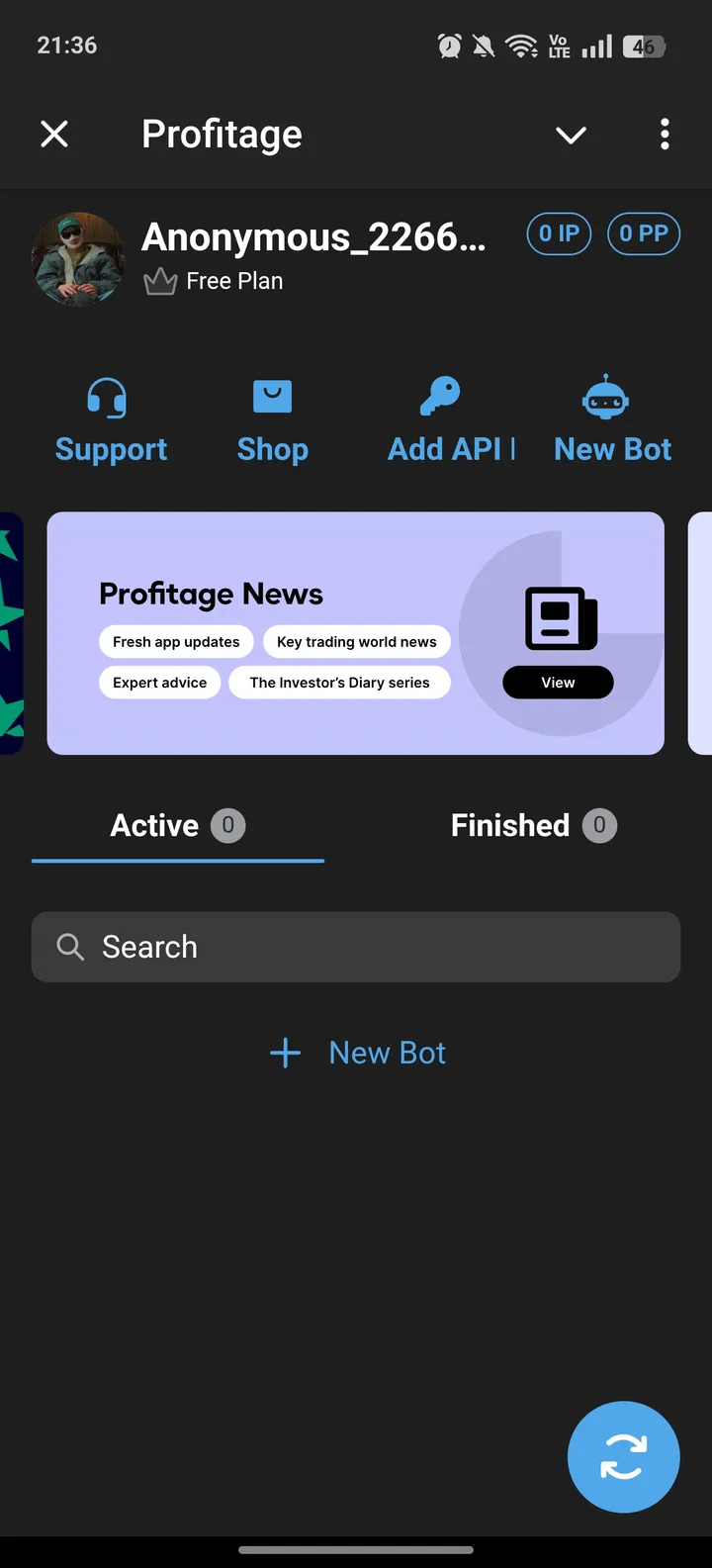The height and width of the screenshot is (1568, 712).
Task: Open the search magnifier icon
Action: [69, 947]
